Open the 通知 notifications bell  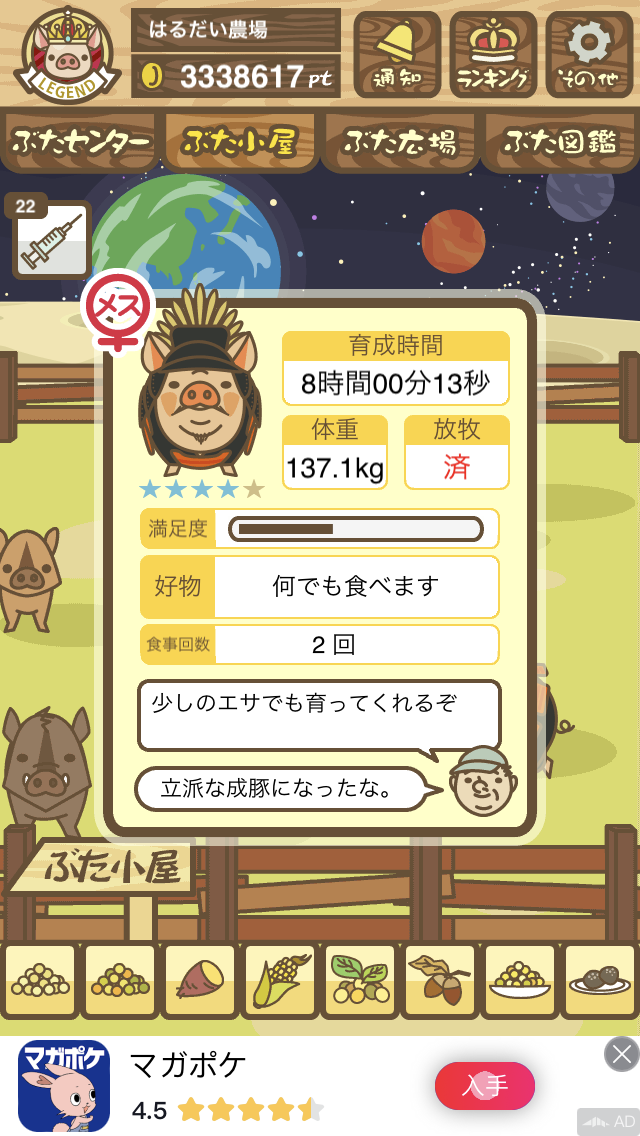pyautogui.click(x=397, y=54)
